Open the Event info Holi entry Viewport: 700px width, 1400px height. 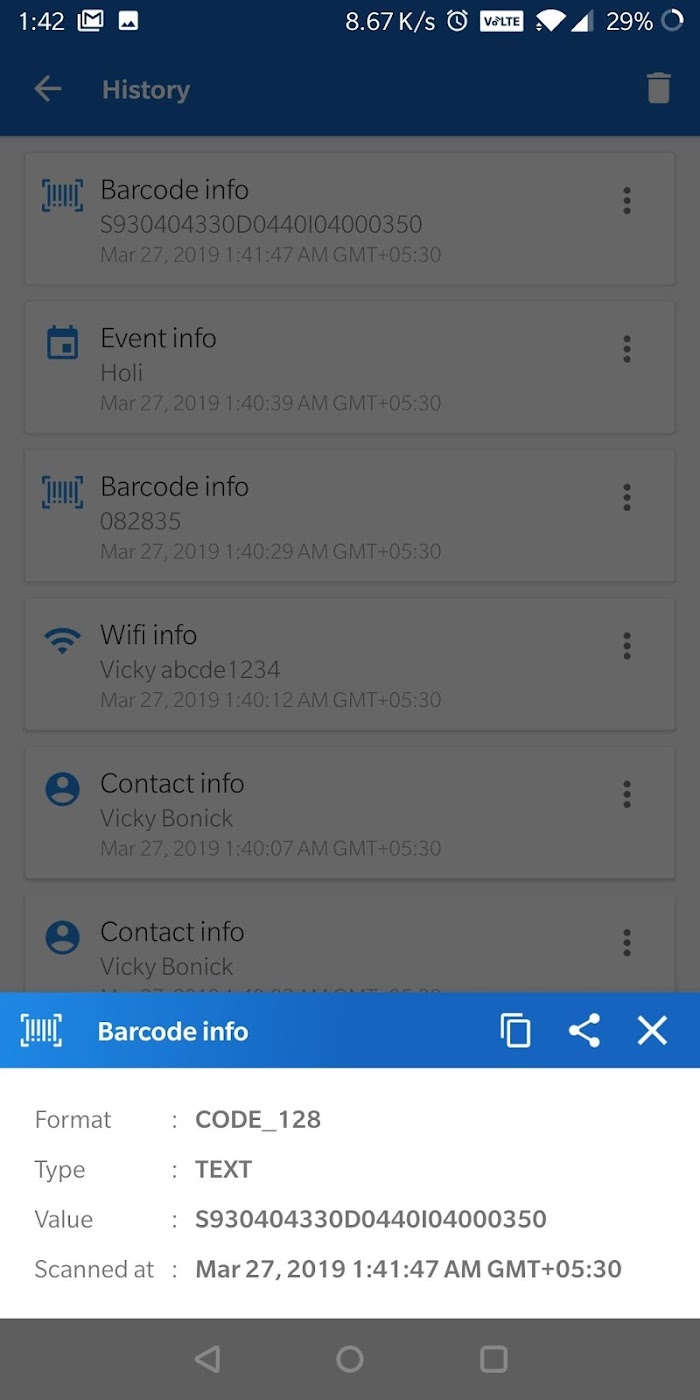coord(350,368)
